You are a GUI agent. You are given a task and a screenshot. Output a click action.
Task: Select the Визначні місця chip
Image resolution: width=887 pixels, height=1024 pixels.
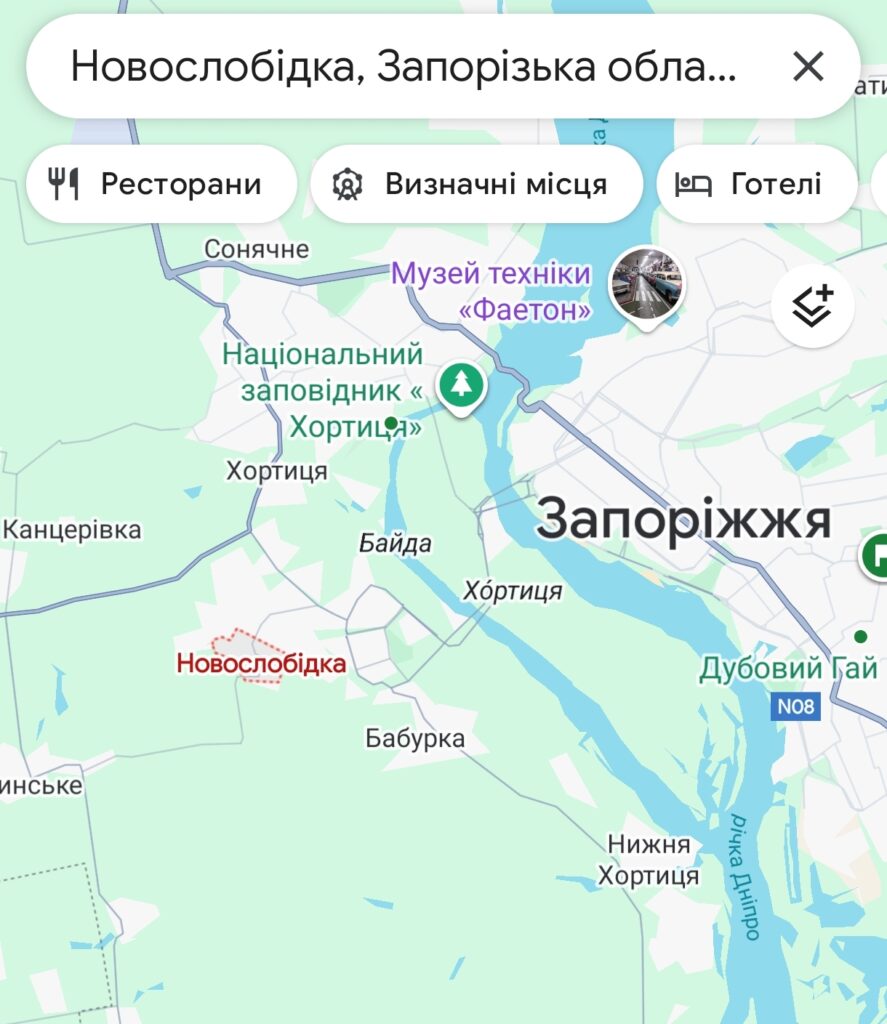[476, 184]
